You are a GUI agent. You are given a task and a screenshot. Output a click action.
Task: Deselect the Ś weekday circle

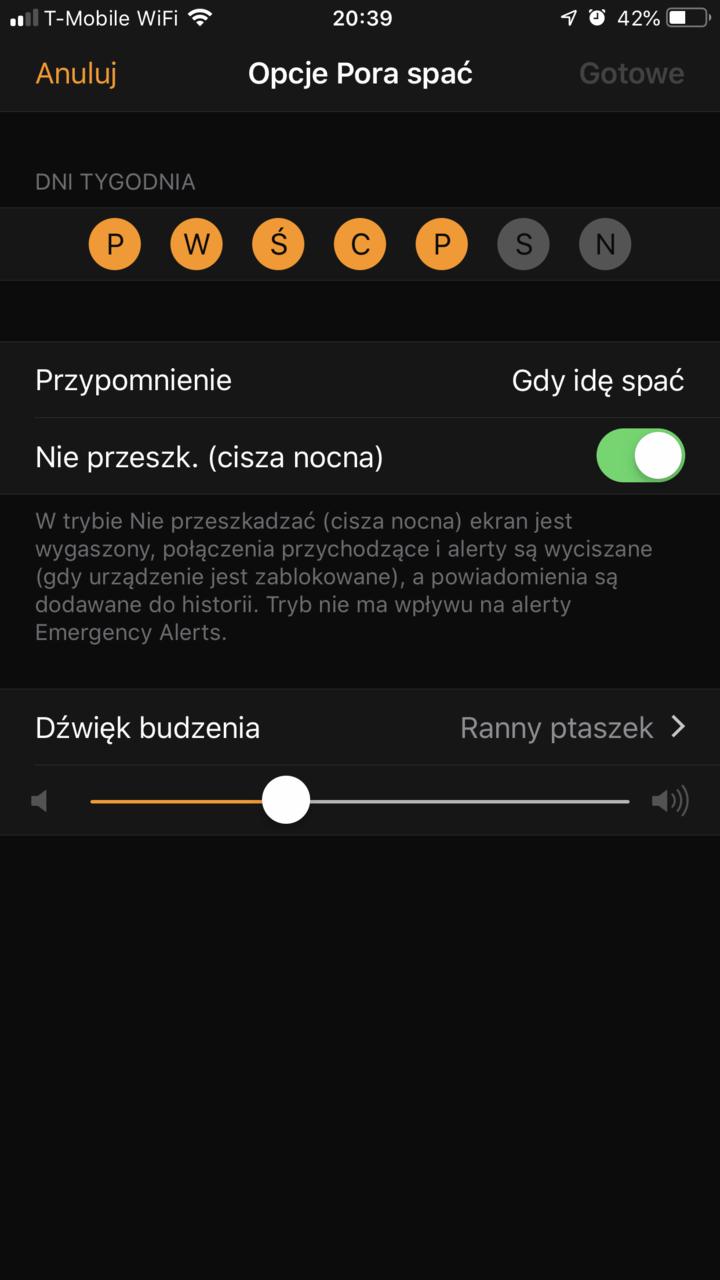tap(279, 244)
